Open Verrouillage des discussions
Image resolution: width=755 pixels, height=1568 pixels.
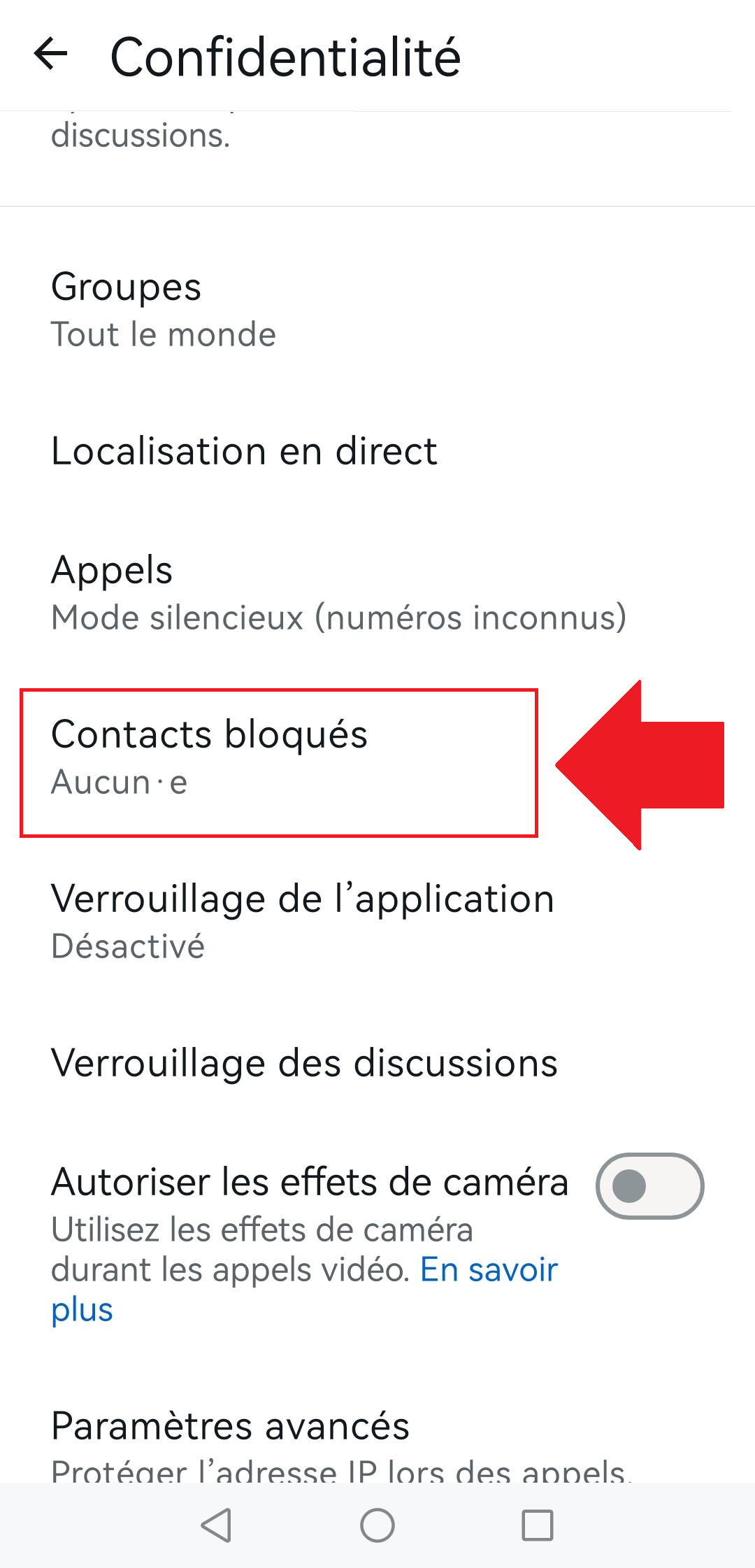pyautogui.click(x=304, y=1063)
